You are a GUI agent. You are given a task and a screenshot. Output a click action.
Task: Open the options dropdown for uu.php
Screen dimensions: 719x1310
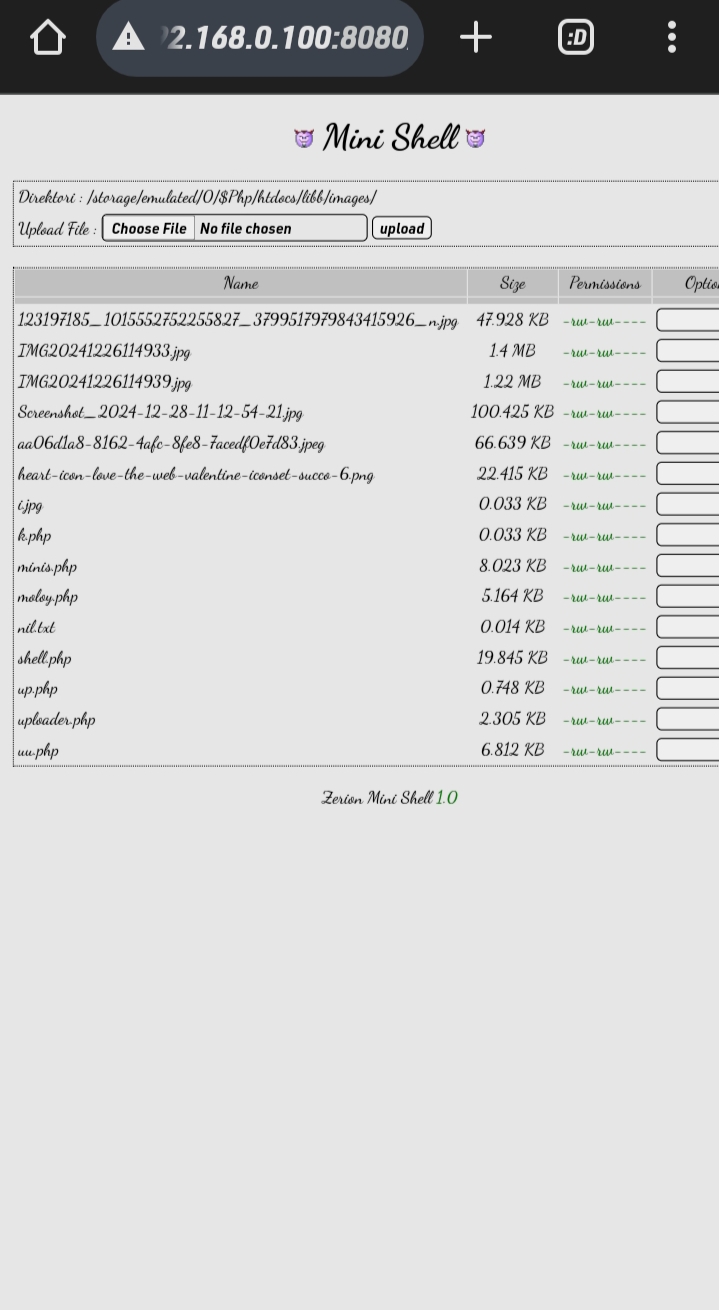688,750
